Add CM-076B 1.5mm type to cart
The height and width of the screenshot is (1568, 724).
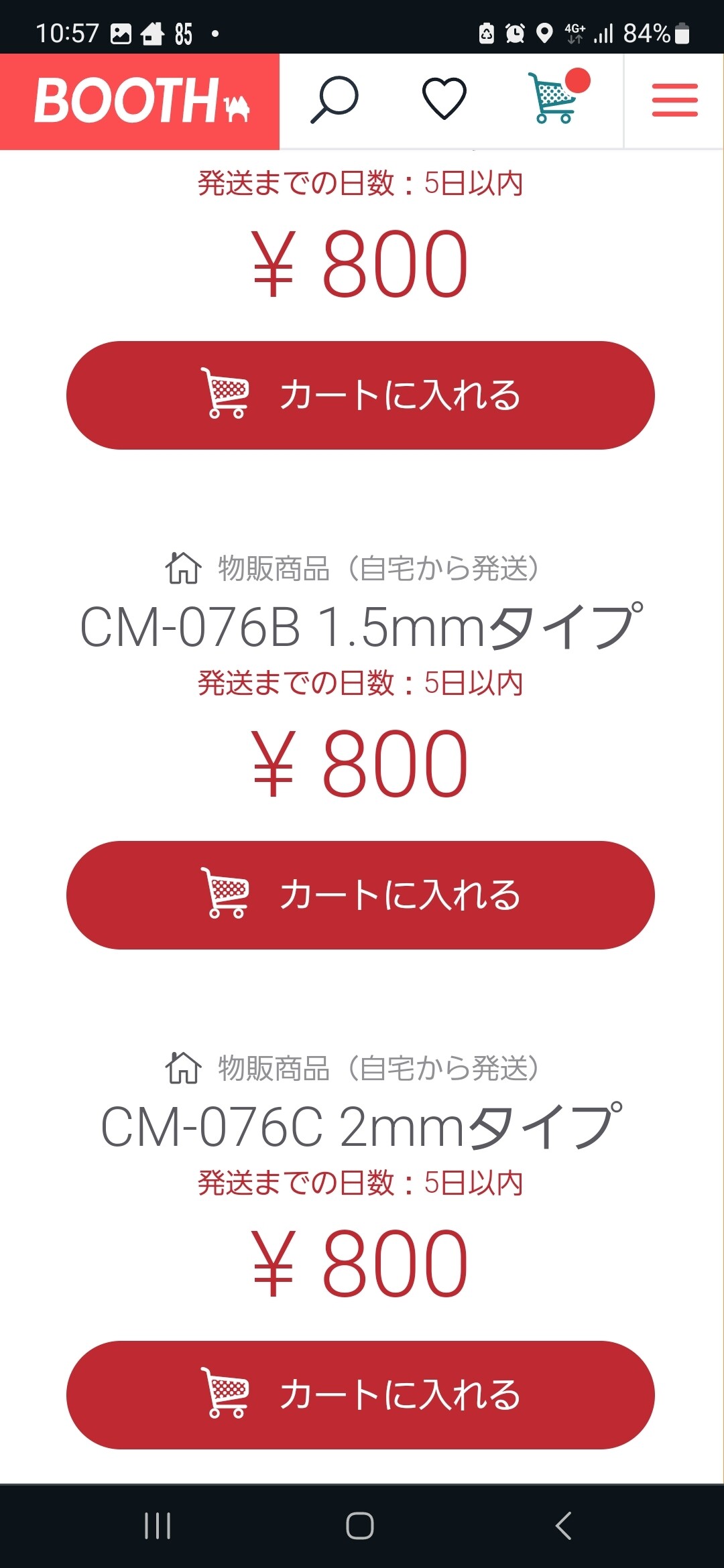361,895
